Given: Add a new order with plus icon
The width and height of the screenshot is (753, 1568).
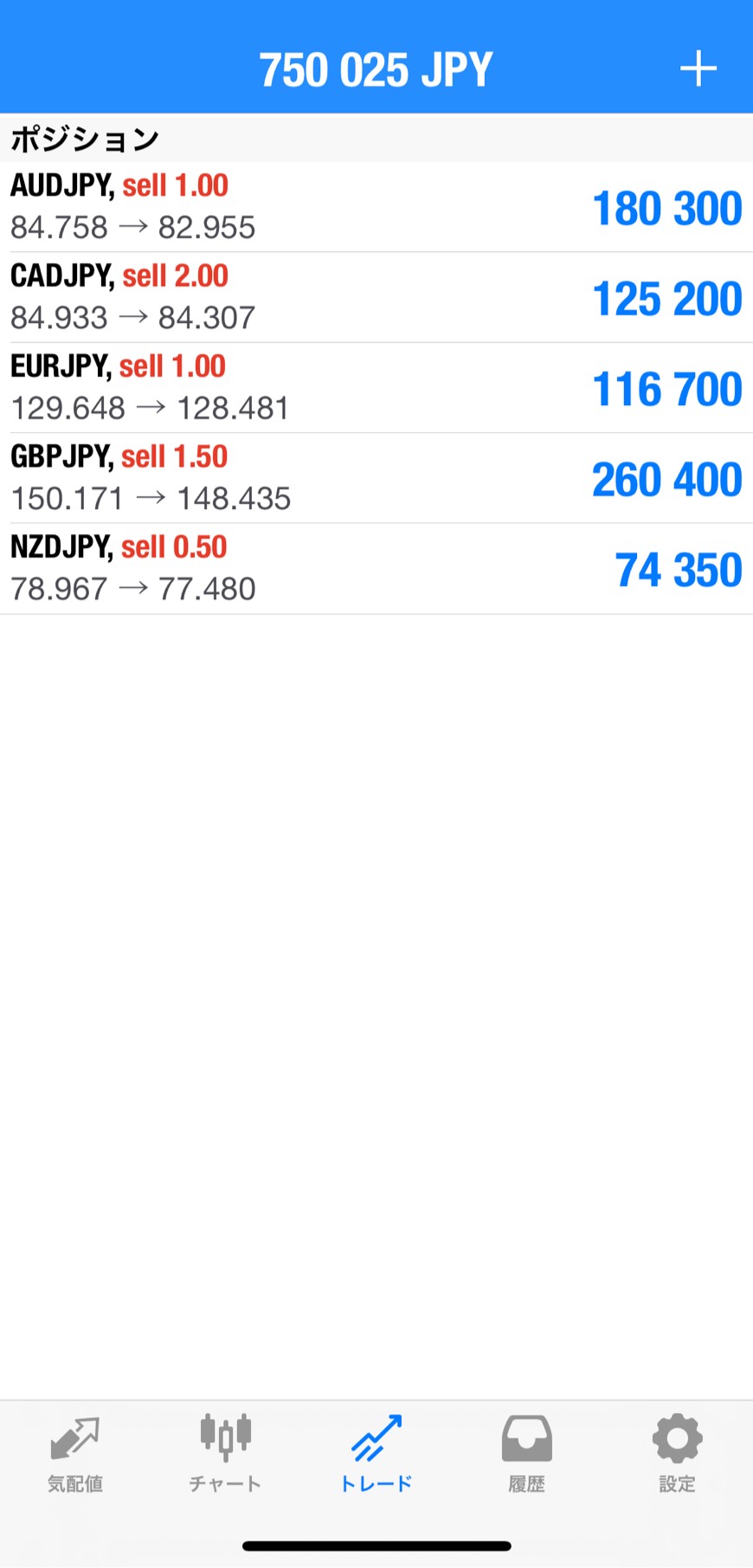Looking at the screenshot, I should [x=698, y=68].
